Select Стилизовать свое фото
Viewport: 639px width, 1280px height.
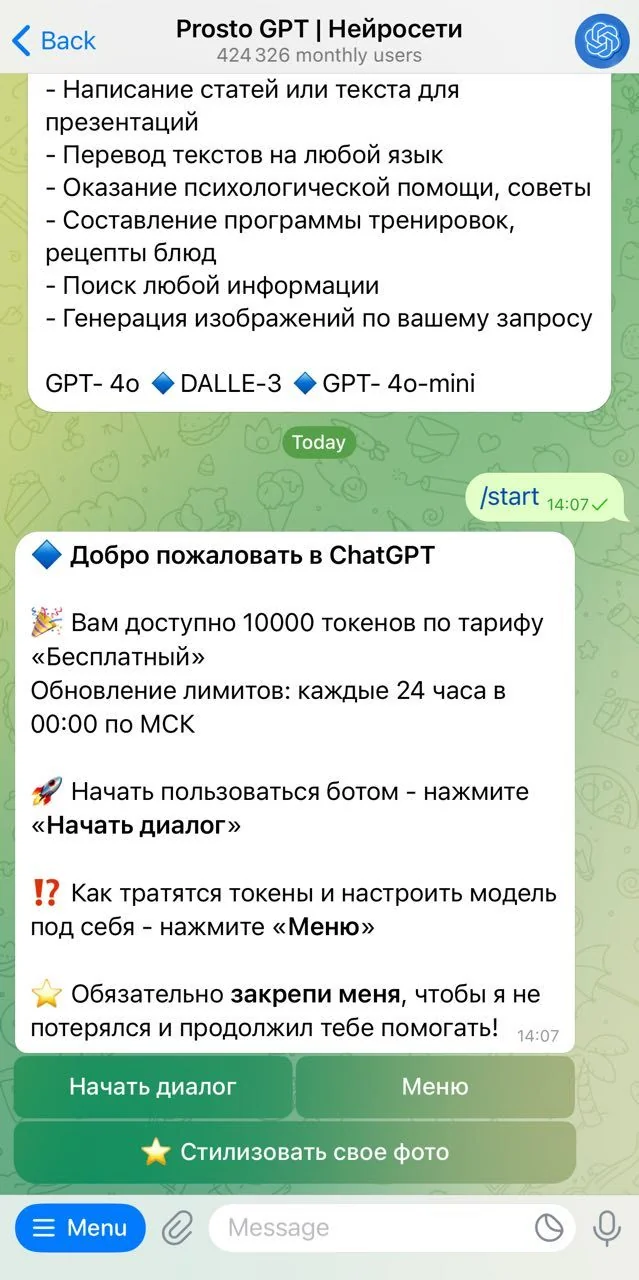coord(295,1152)
